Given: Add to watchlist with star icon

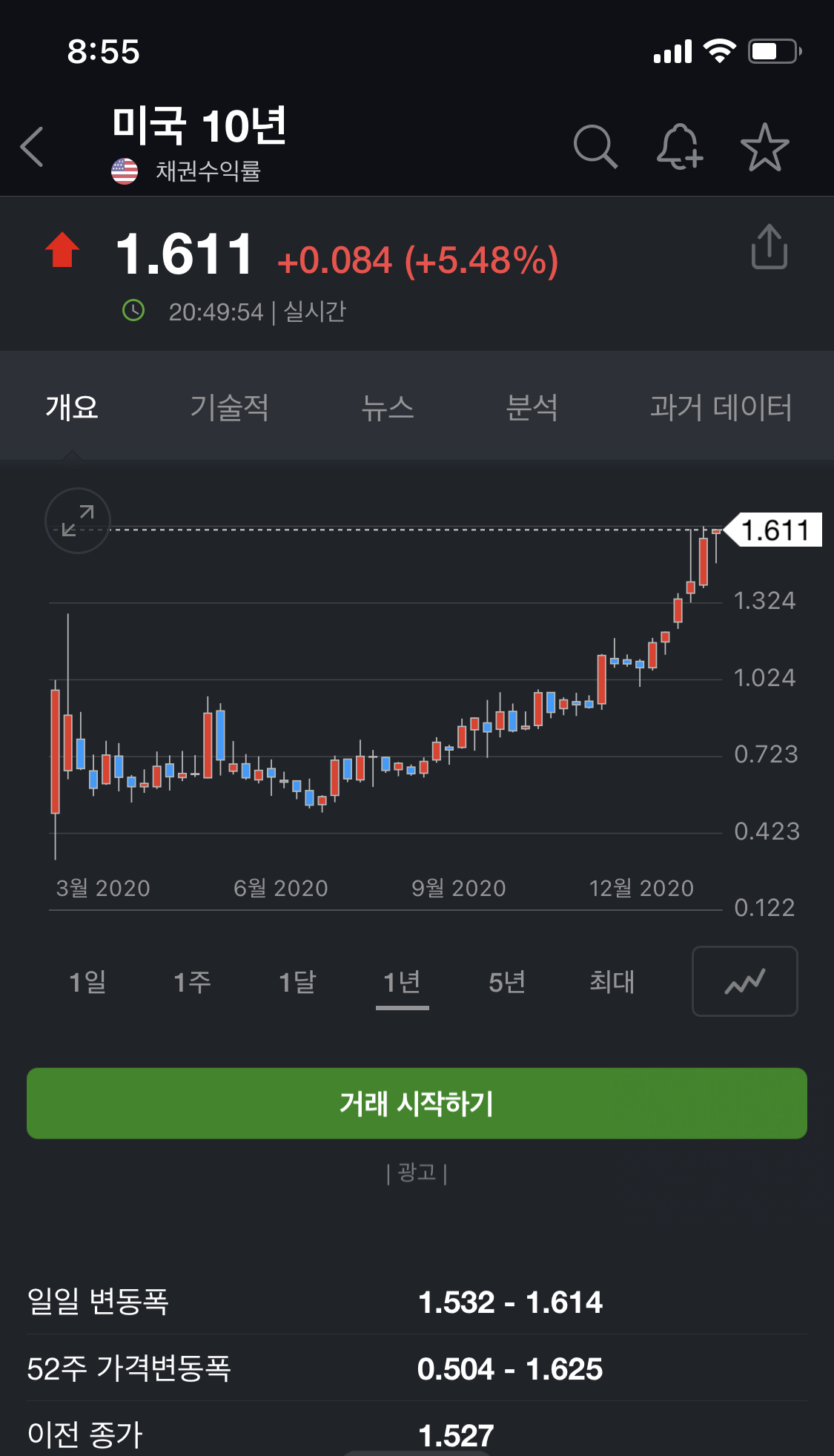Looking at the screenshot, I should click(x=764, y=147).
